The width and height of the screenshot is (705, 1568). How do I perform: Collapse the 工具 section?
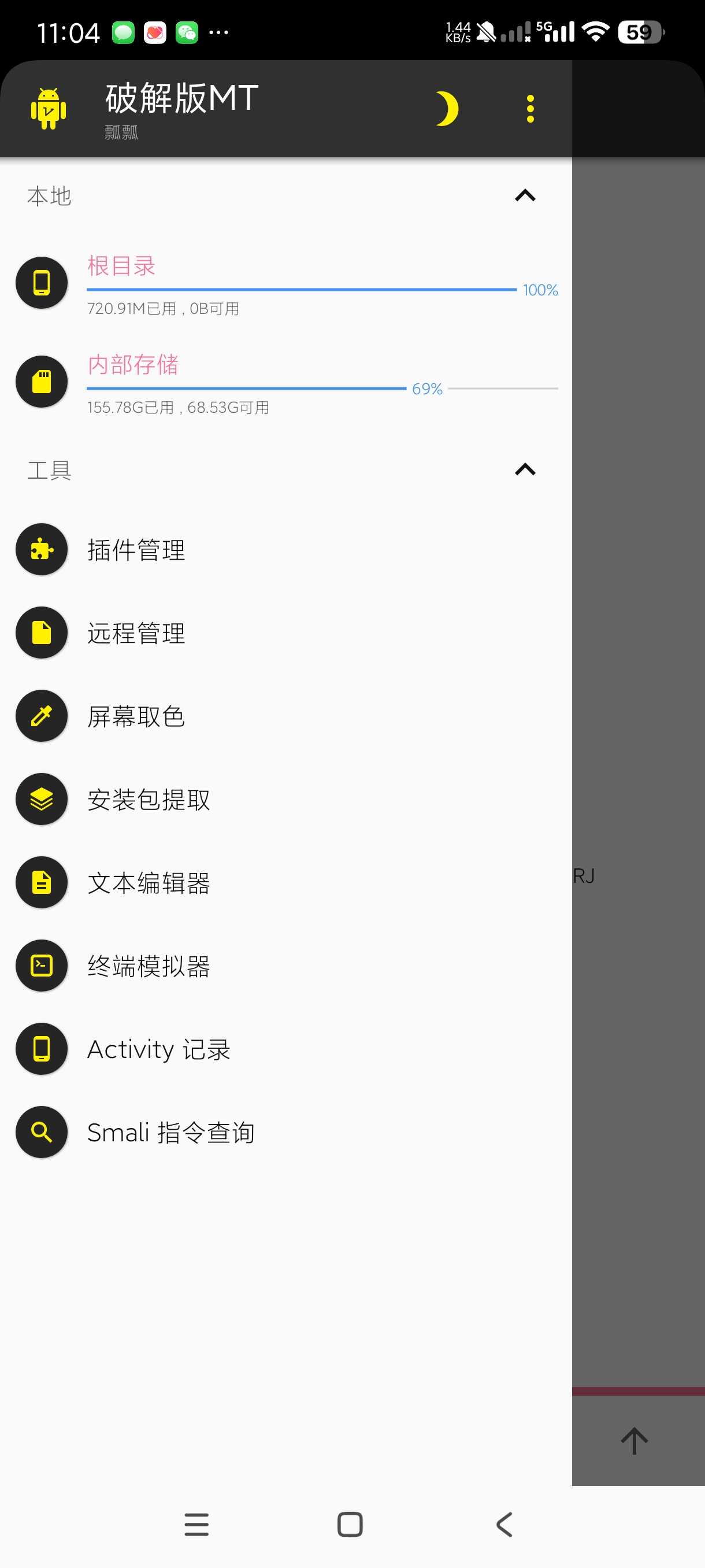[x=525, y=469]
